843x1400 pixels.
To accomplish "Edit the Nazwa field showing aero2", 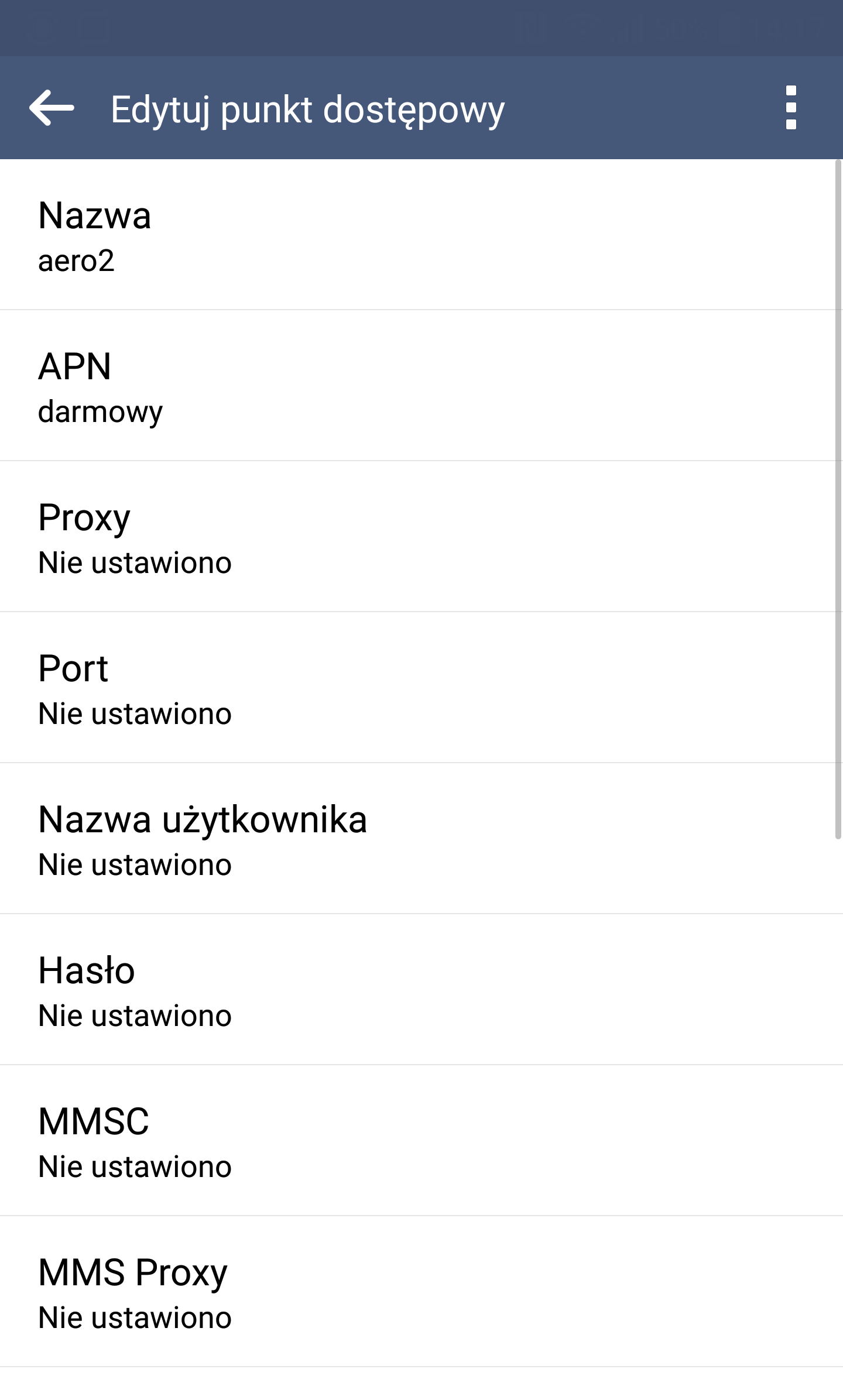I will (x=421, y=235).
